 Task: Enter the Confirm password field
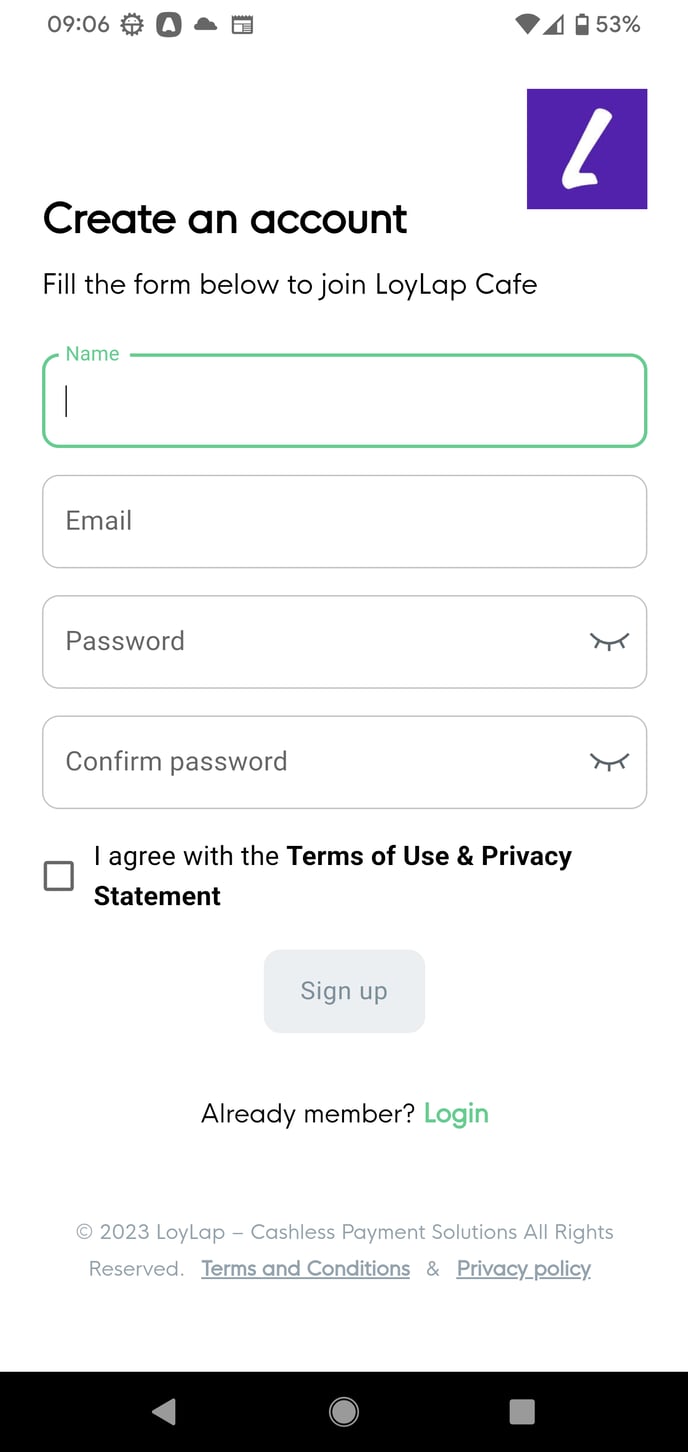(310, 761)
